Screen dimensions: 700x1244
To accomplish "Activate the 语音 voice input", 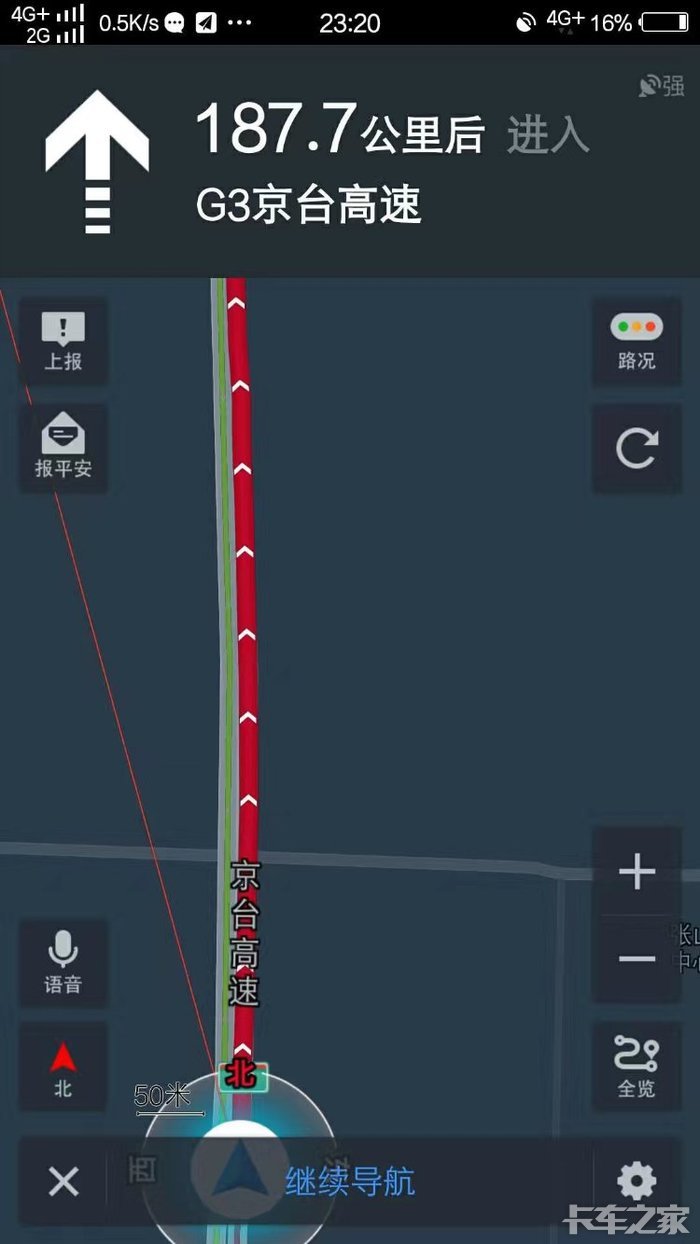I will point(63,962).
